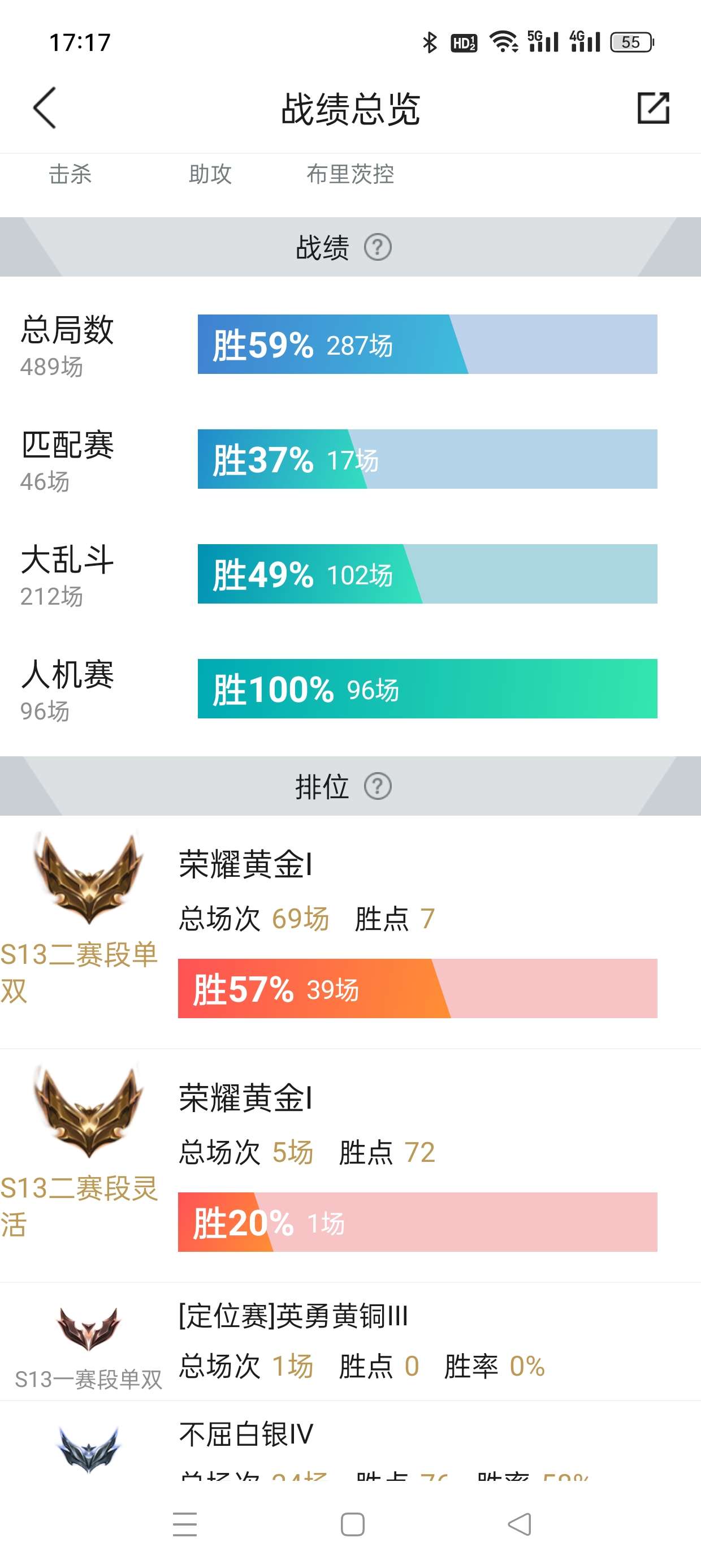Switch to the 助攻 tab
The image size is (701, 1568).
tap(210, 174)
